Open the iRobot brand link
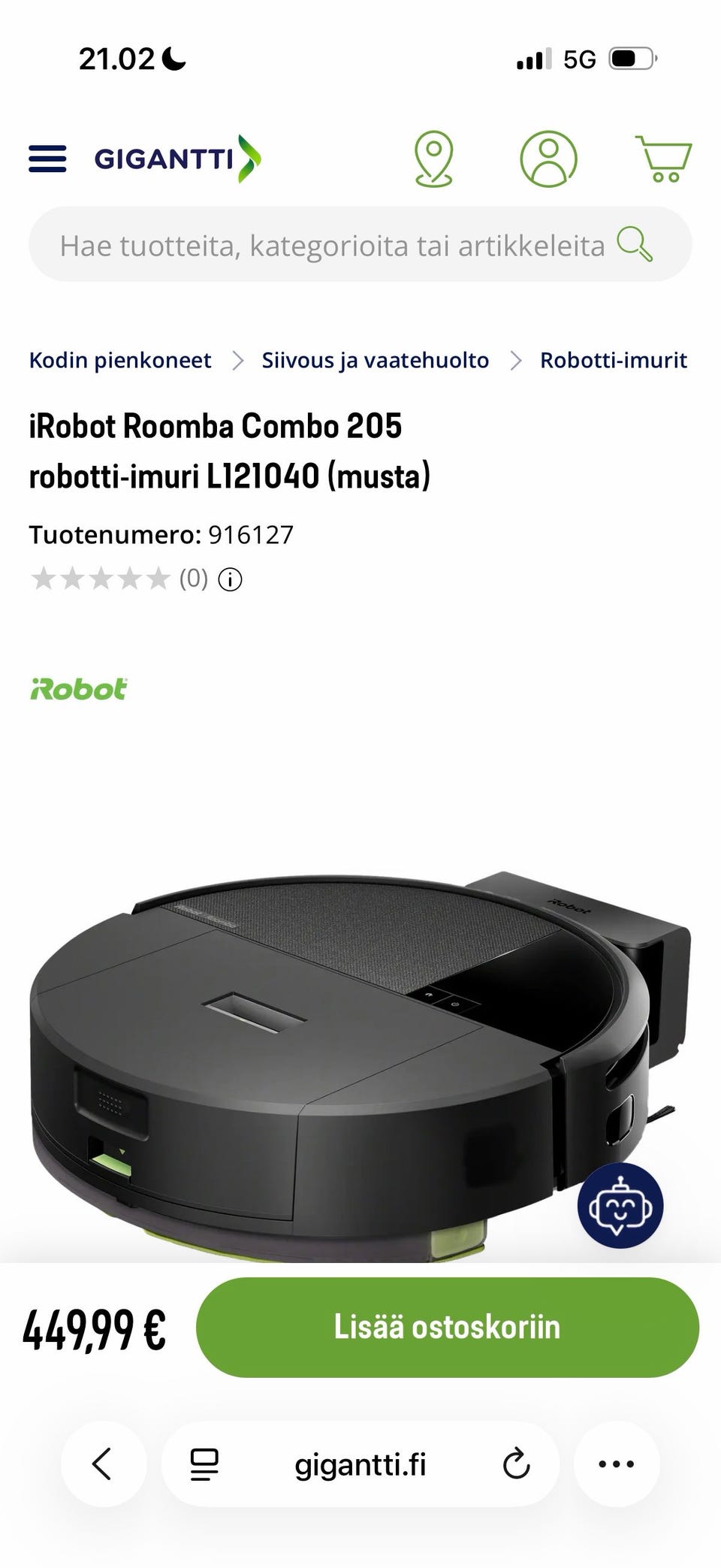The image size is (721, 1568). (79, 689)
